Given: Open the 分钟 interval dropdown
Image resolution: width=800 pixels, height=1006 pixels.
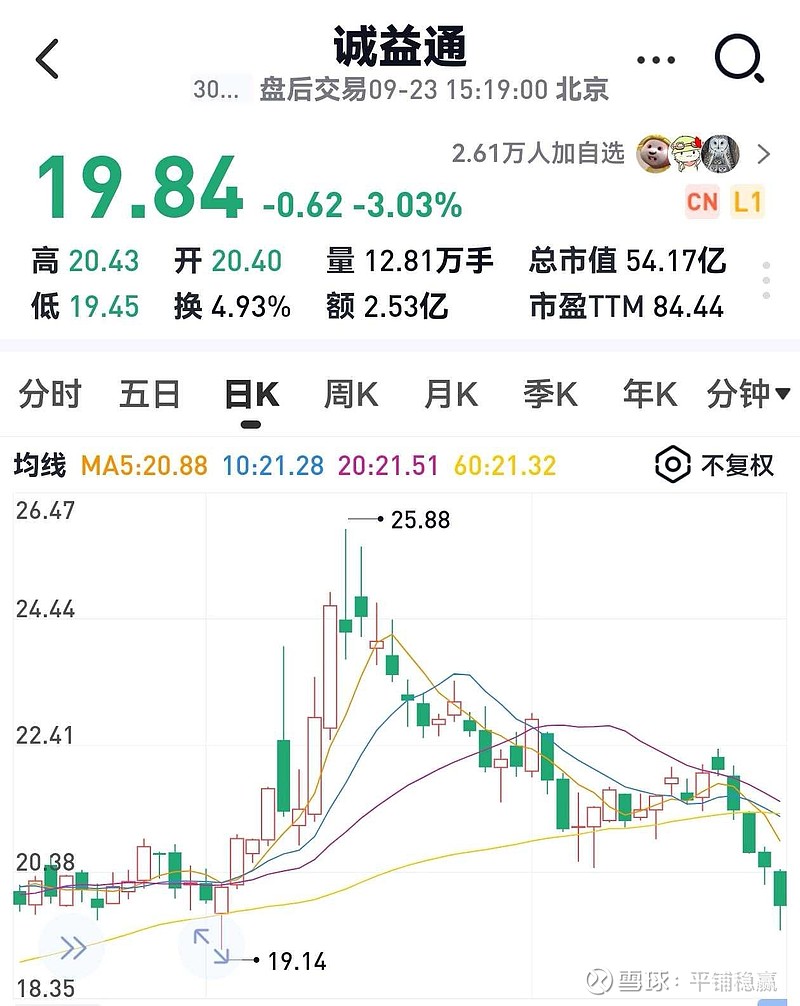Looking at the screenshot, I should click(748, 395).
